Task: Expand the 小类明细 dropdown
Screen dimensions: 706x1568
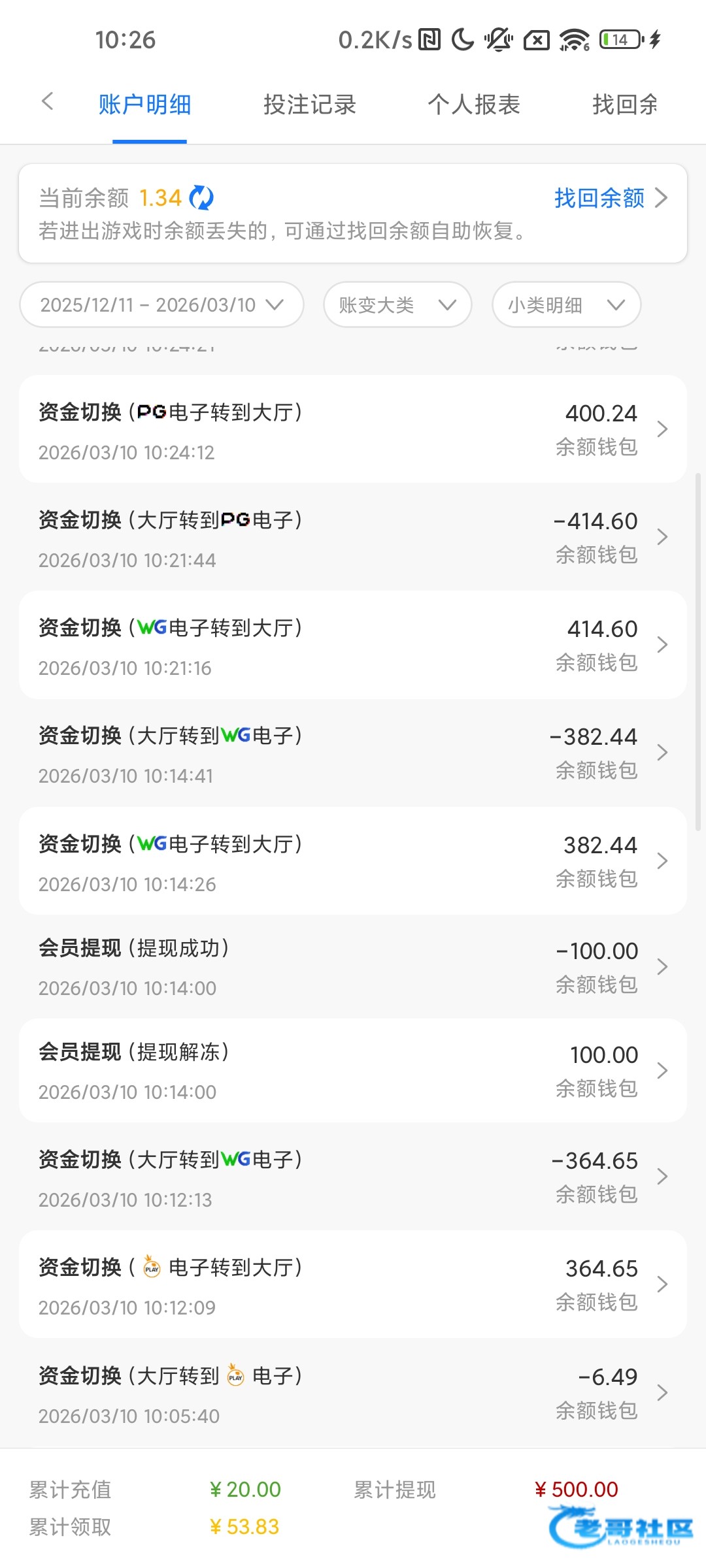Action: click(x=566, y=304)
